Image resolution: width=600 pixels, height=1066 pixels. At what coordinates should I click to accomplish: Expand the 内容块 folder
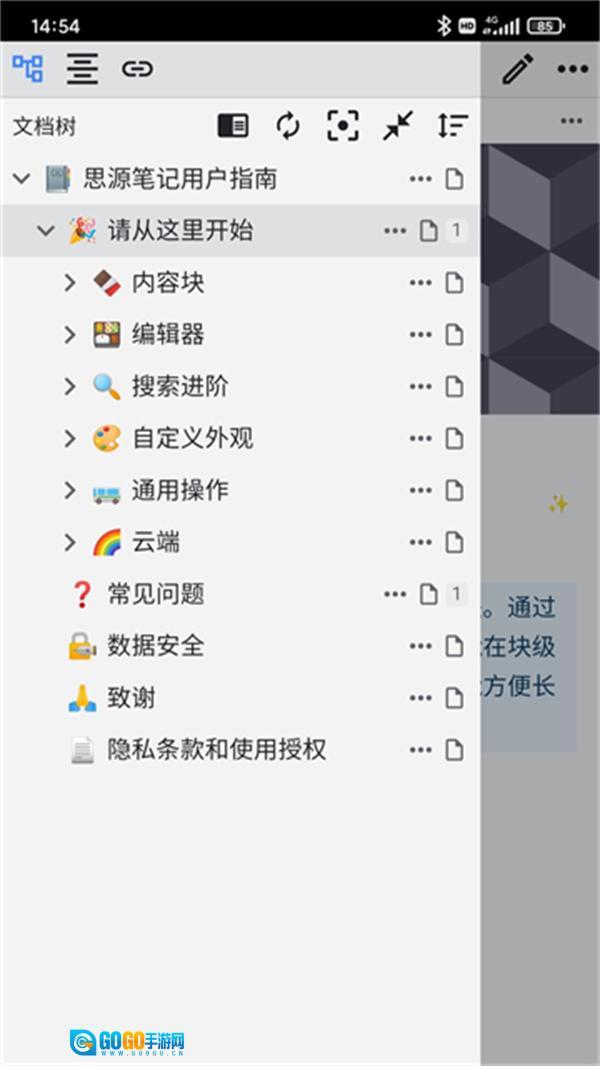click(x=70, y=283)
